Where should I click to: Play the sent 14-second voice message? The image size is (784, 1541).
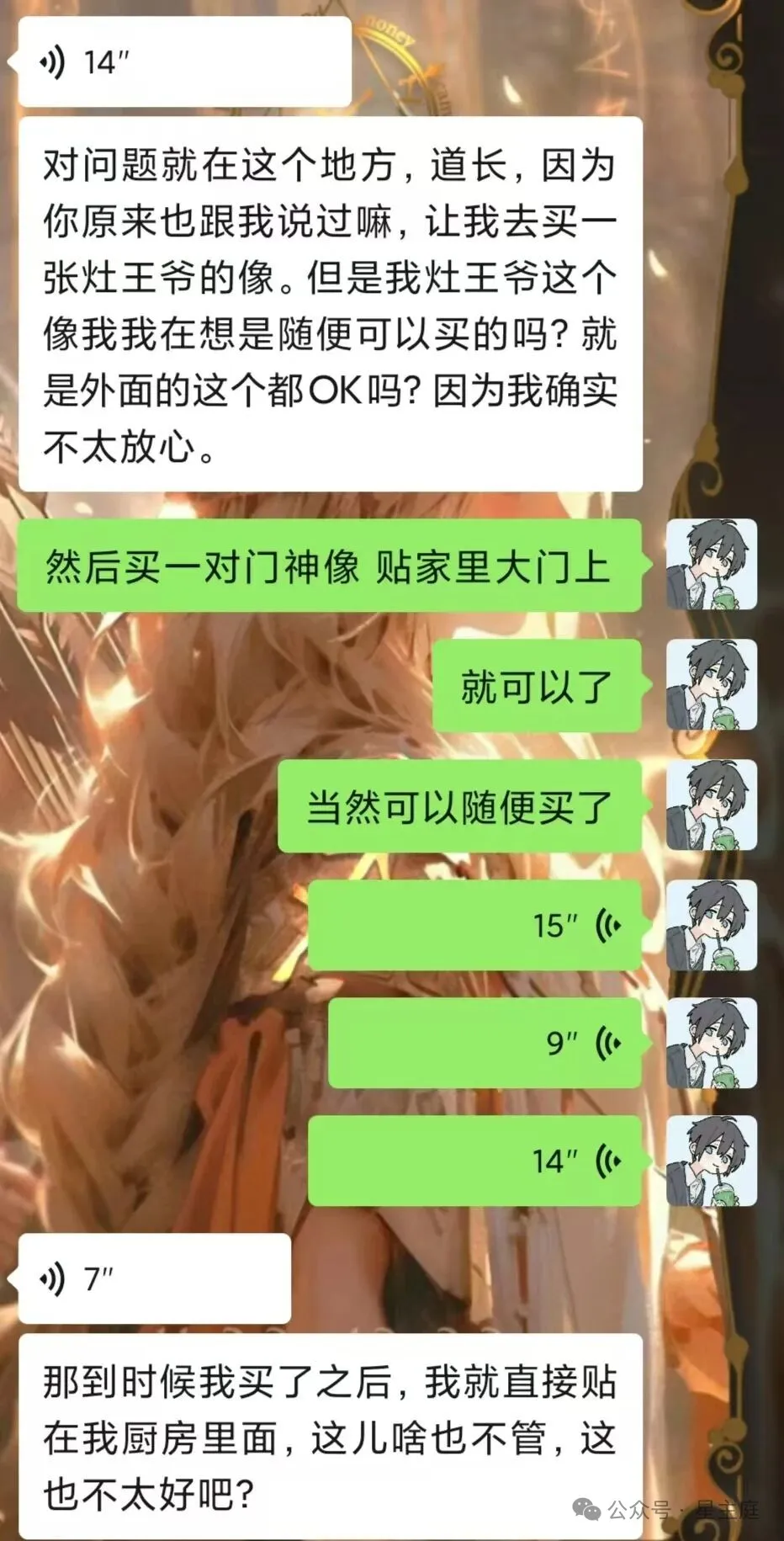(x=474, y=1161)
